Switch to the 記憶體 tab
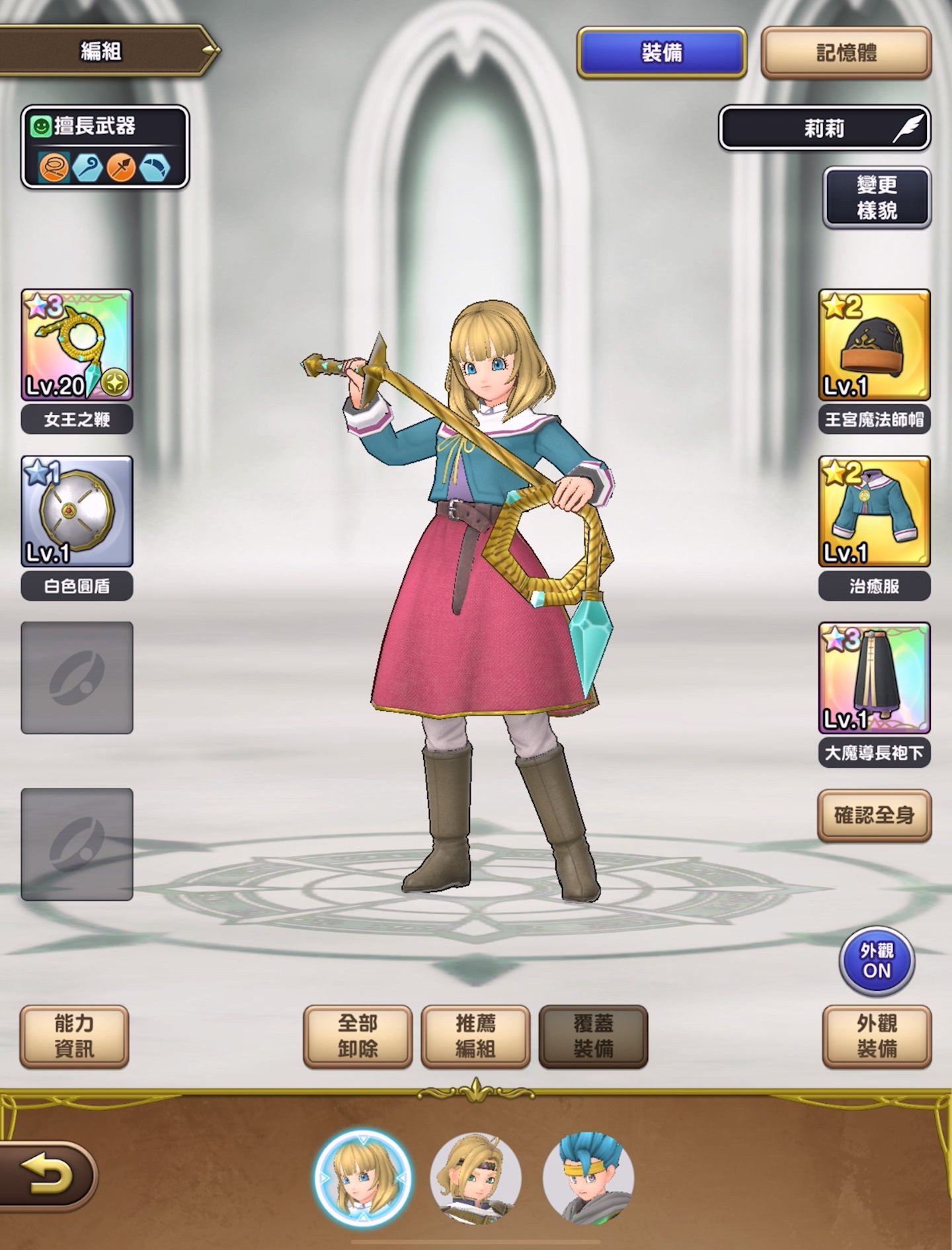The width and height of the screenshot is (952, 1250). pos(846,53)
